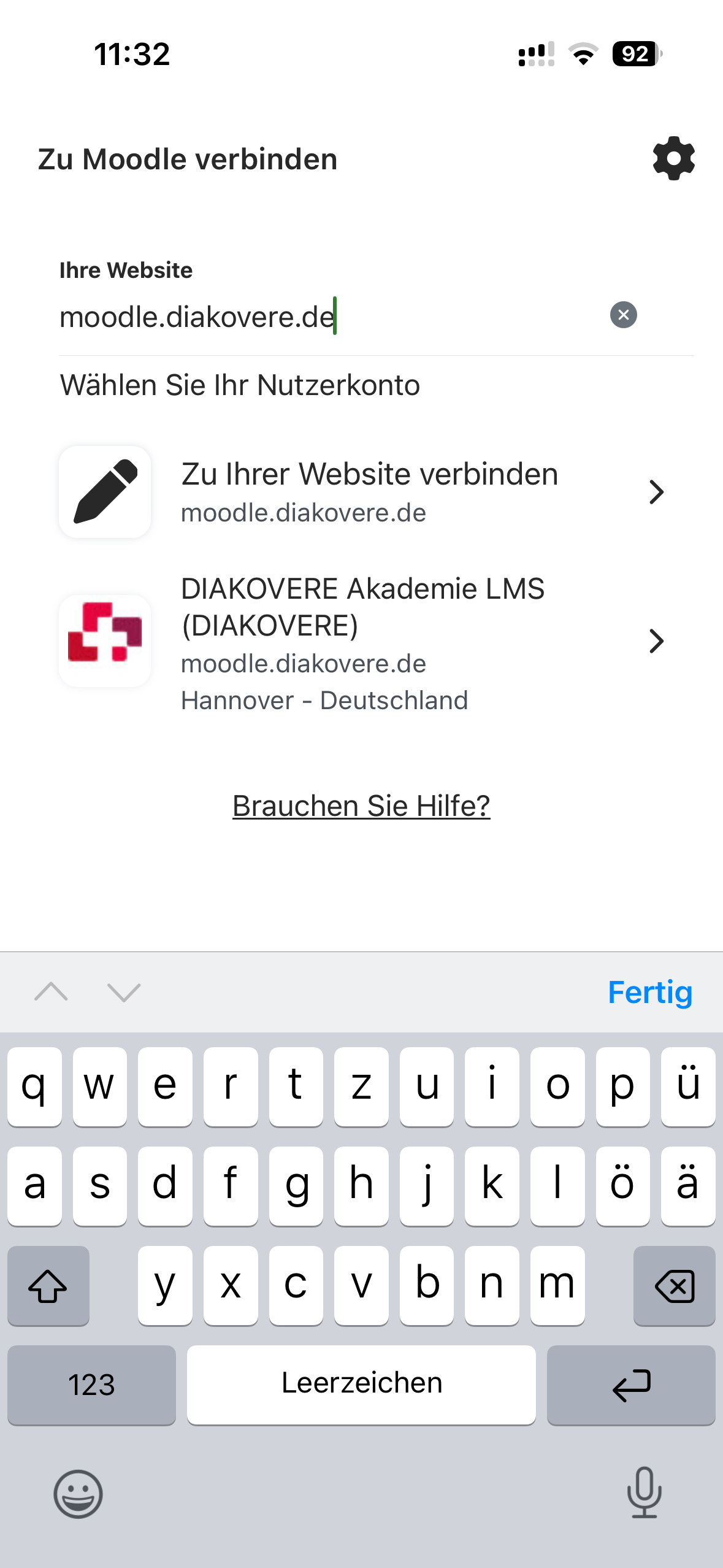Tap the clock showing 11:32
723x1568 pixels.
(x=131, y=55)
